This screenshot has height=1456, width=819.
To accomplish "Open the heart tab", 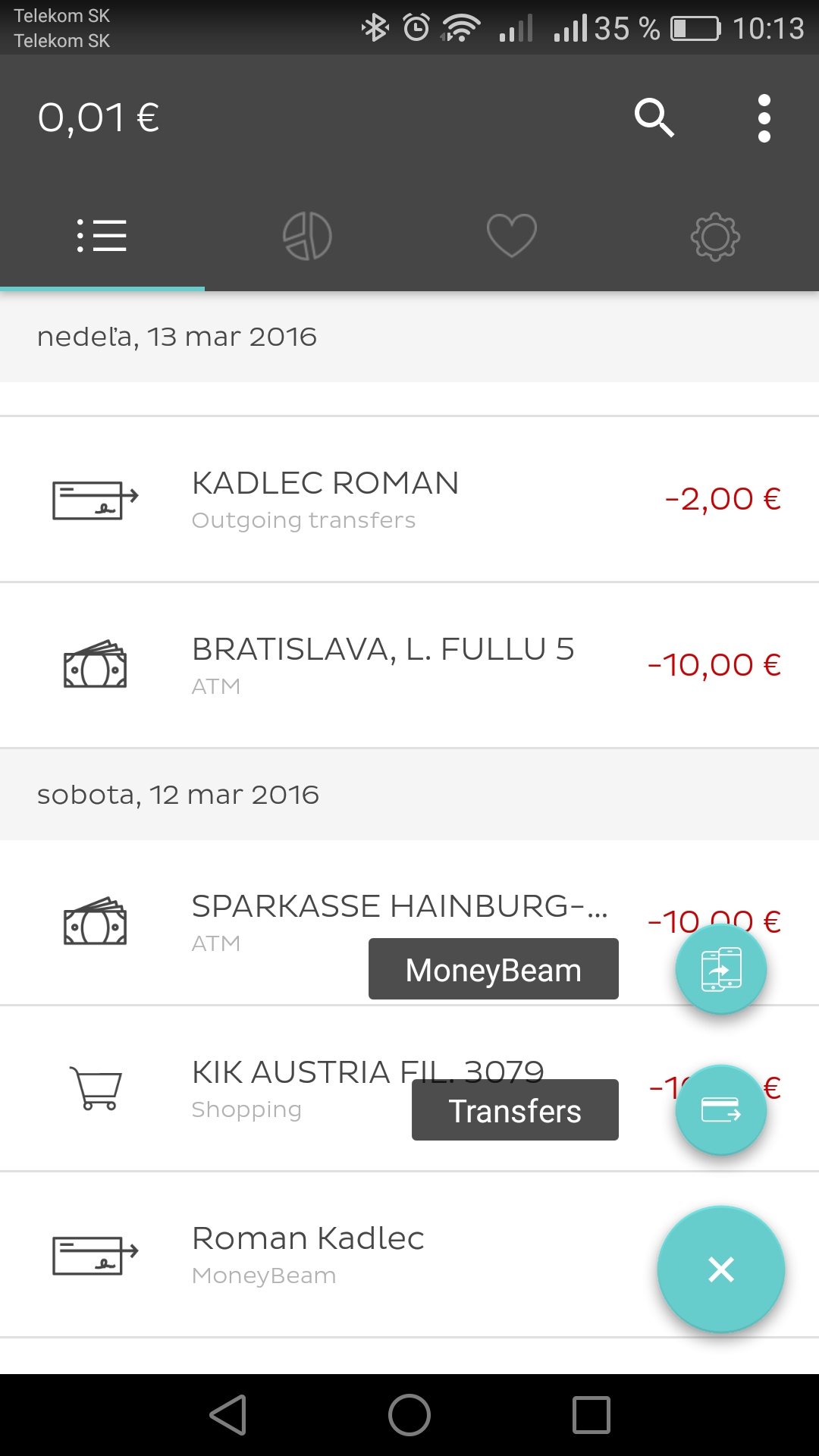I will (x=512, y=236).
